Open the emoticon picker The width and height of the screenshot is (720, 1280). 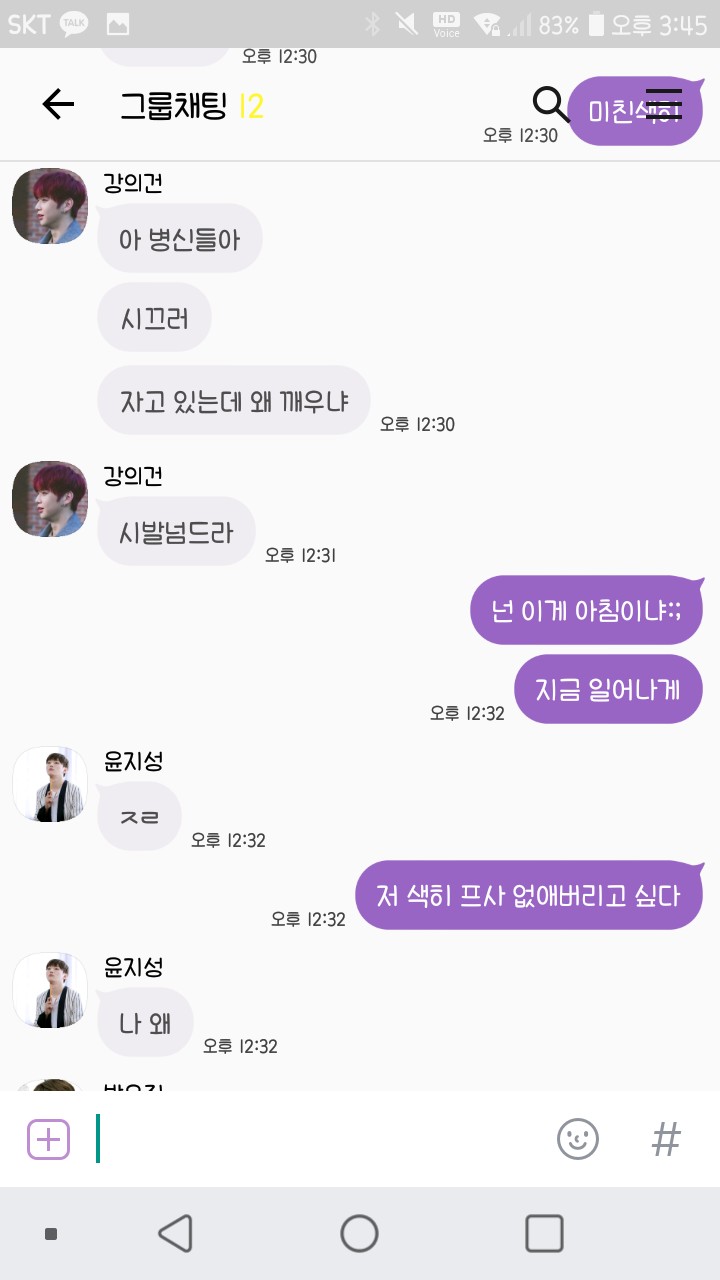tap(577, 1139)
